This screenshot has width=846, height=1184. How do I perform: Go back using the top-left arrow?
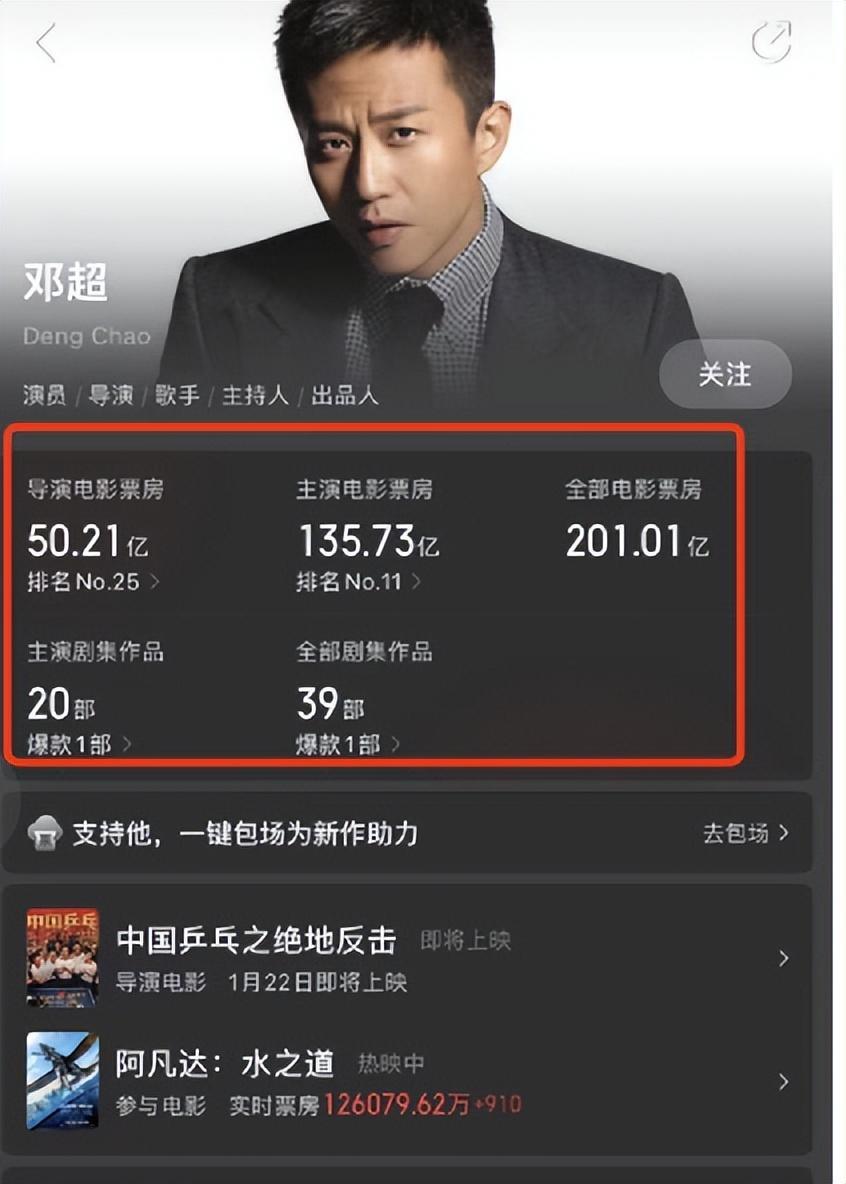(46, 44)
